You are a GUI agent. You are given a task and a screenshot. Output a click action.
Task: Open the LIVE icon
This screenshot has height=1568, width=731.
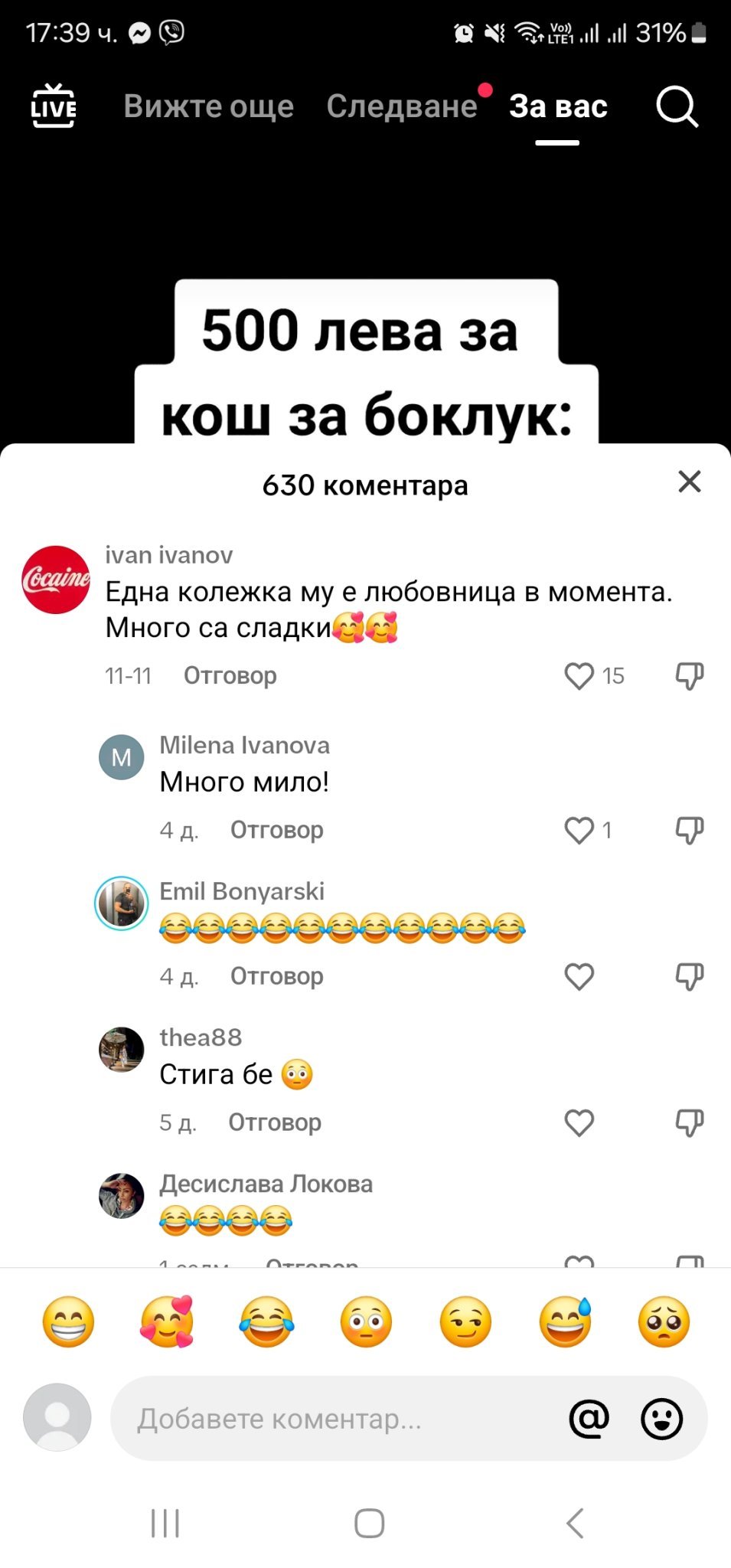[x=54, y=106]
